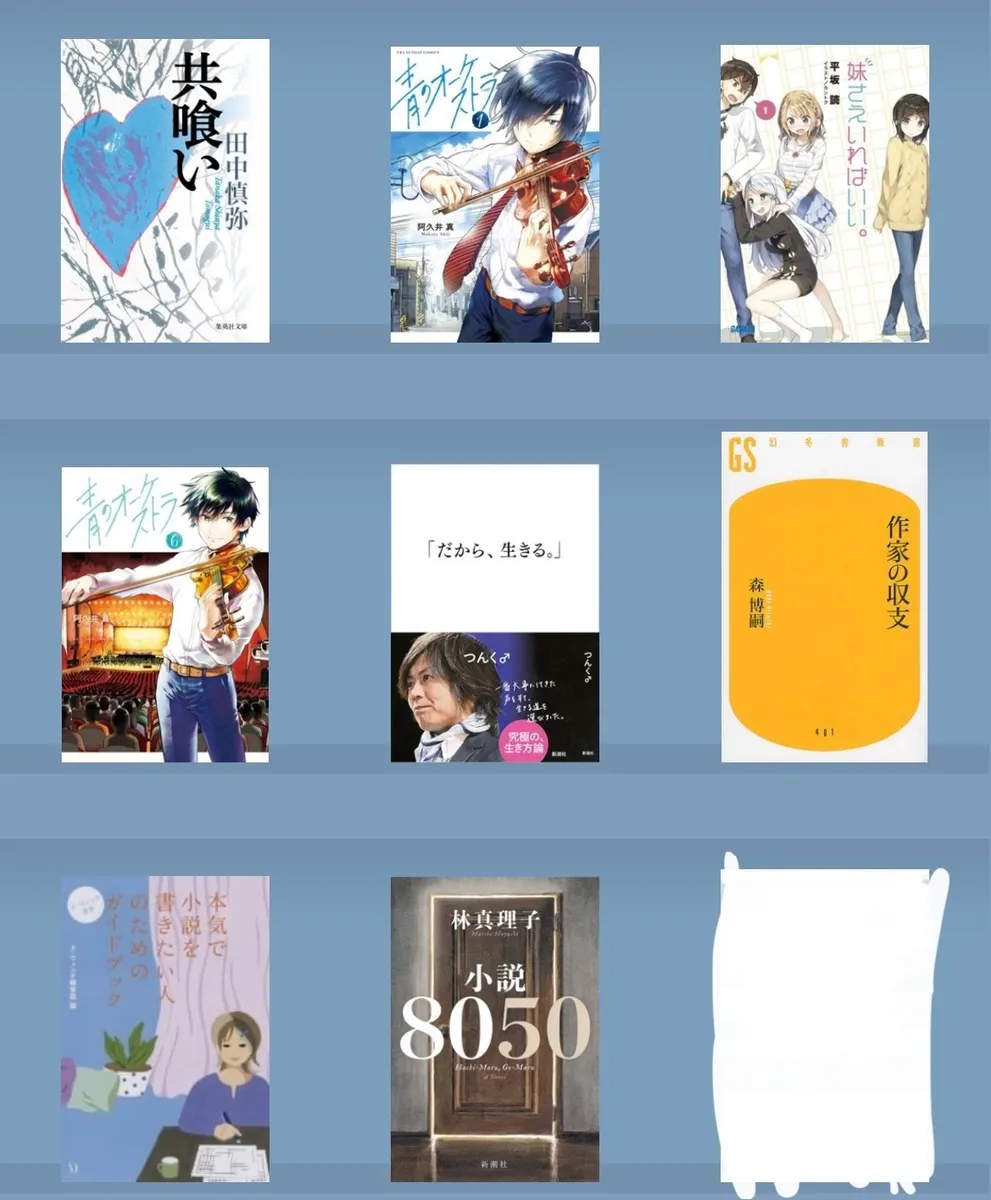Open 青のオーケストラ volume 1
Image resolution: width=991 pixels, height=1200 pixels.
tap(495, 194)
